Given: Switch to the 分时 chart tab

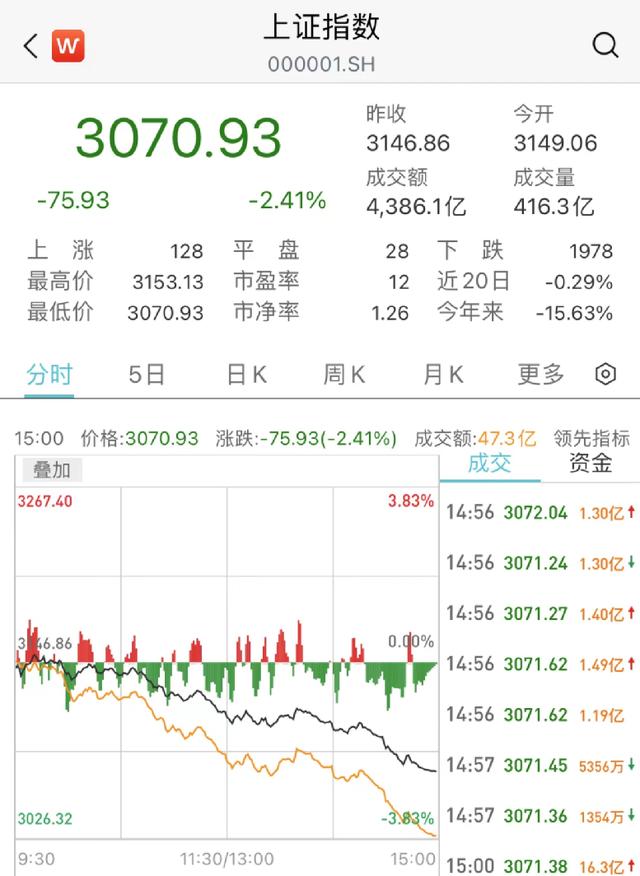Looking at the screenshot, I should (x=49, y=375).
